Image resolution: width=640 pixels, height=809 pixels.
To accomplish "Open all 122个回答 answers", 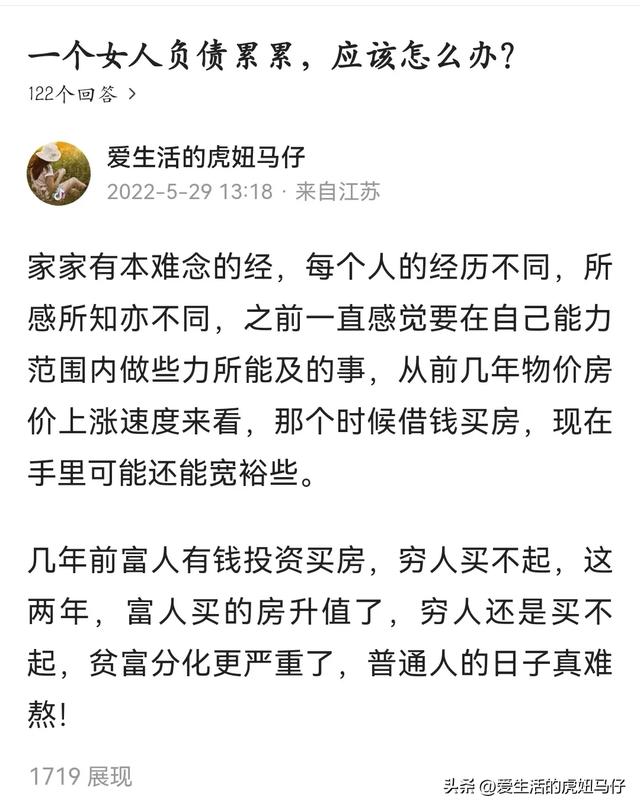I will (81, 95).
